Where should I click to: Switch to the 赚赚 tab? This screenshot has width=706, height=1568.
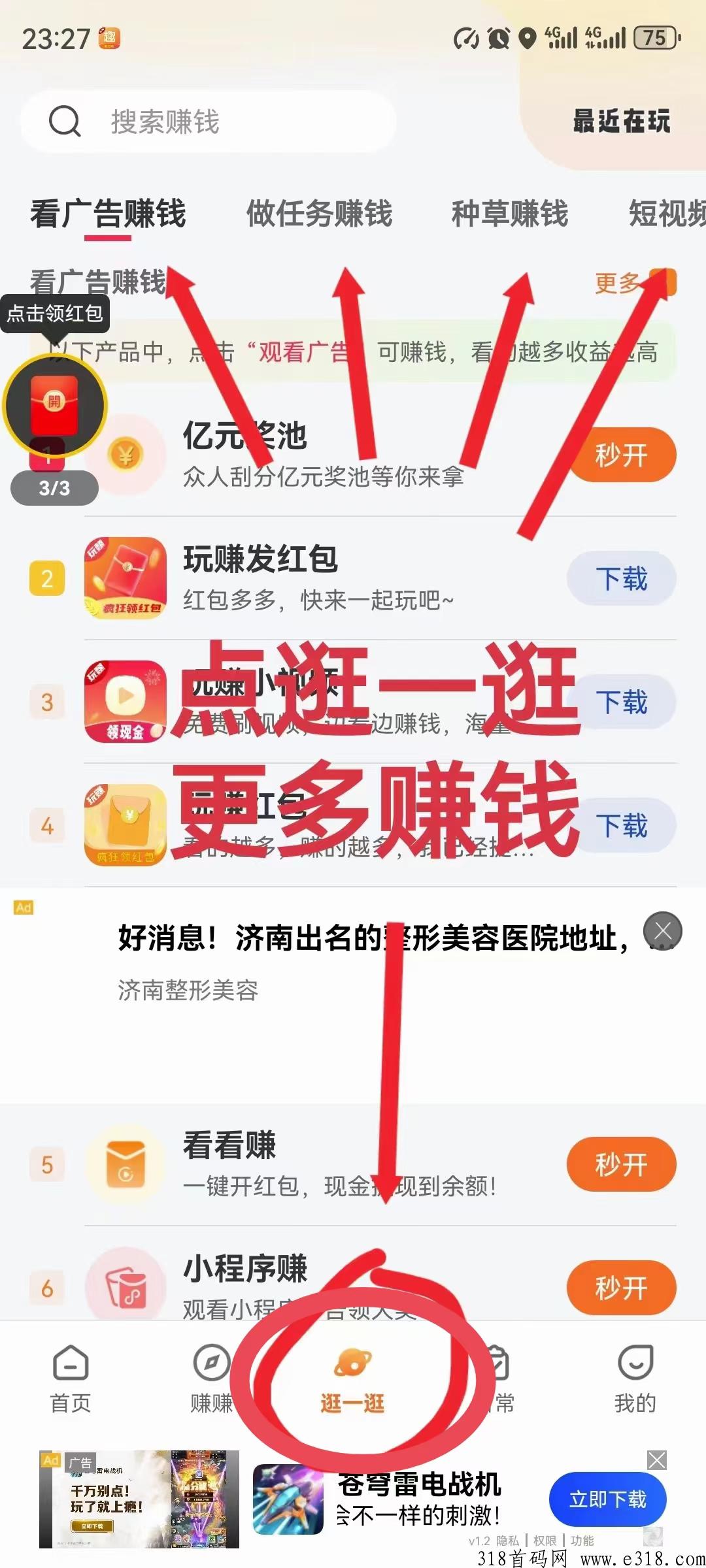211,1379
